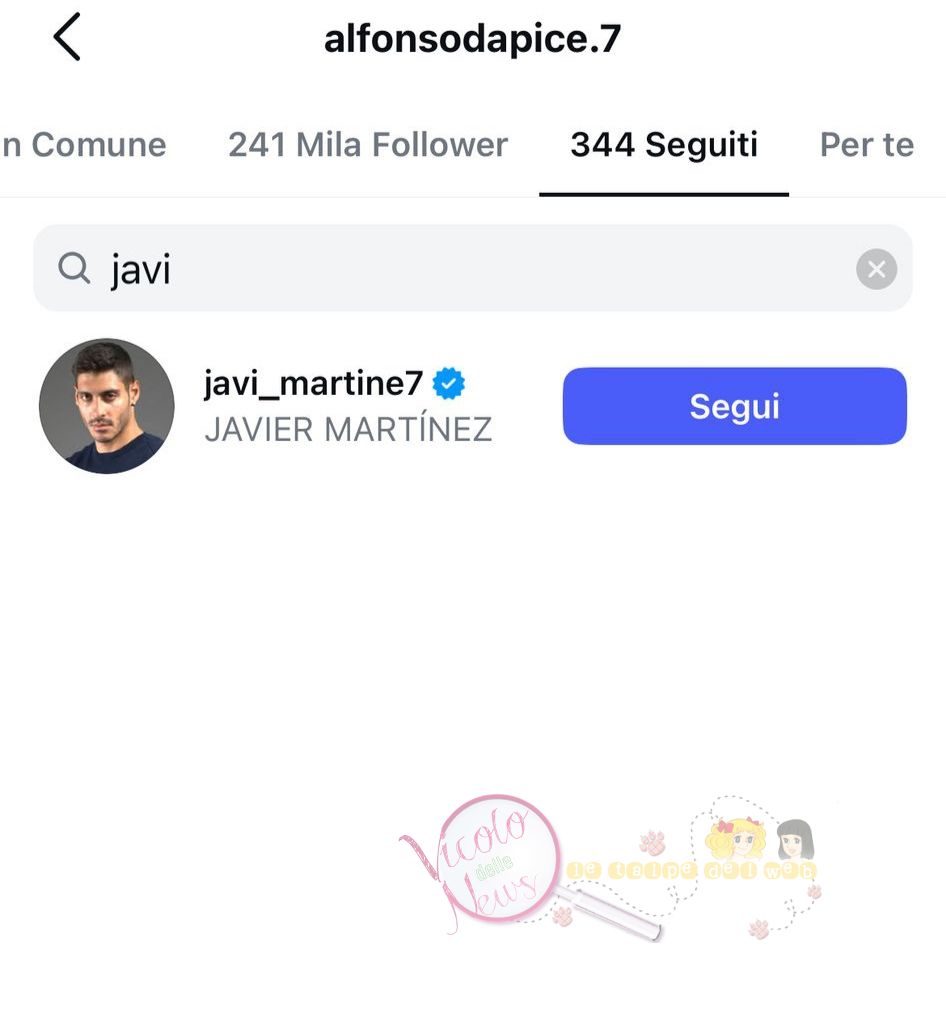This screenshot has height=1026, width=946.
Task: Select the 344 Seguiti tab
Action: click(664, 145)
